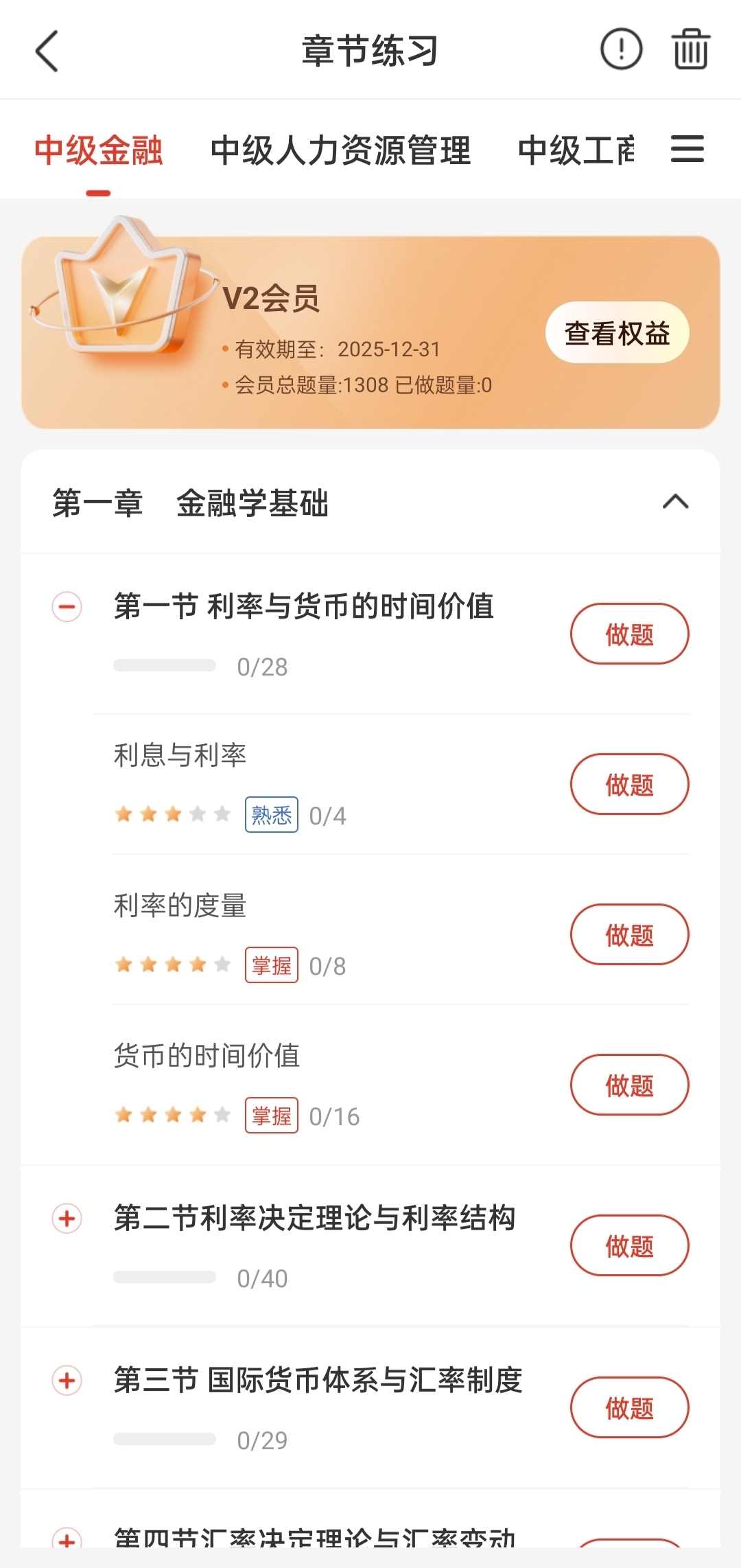Collapse 第一节 利率与货币的时间价值 section

click(x=67, y=607)
